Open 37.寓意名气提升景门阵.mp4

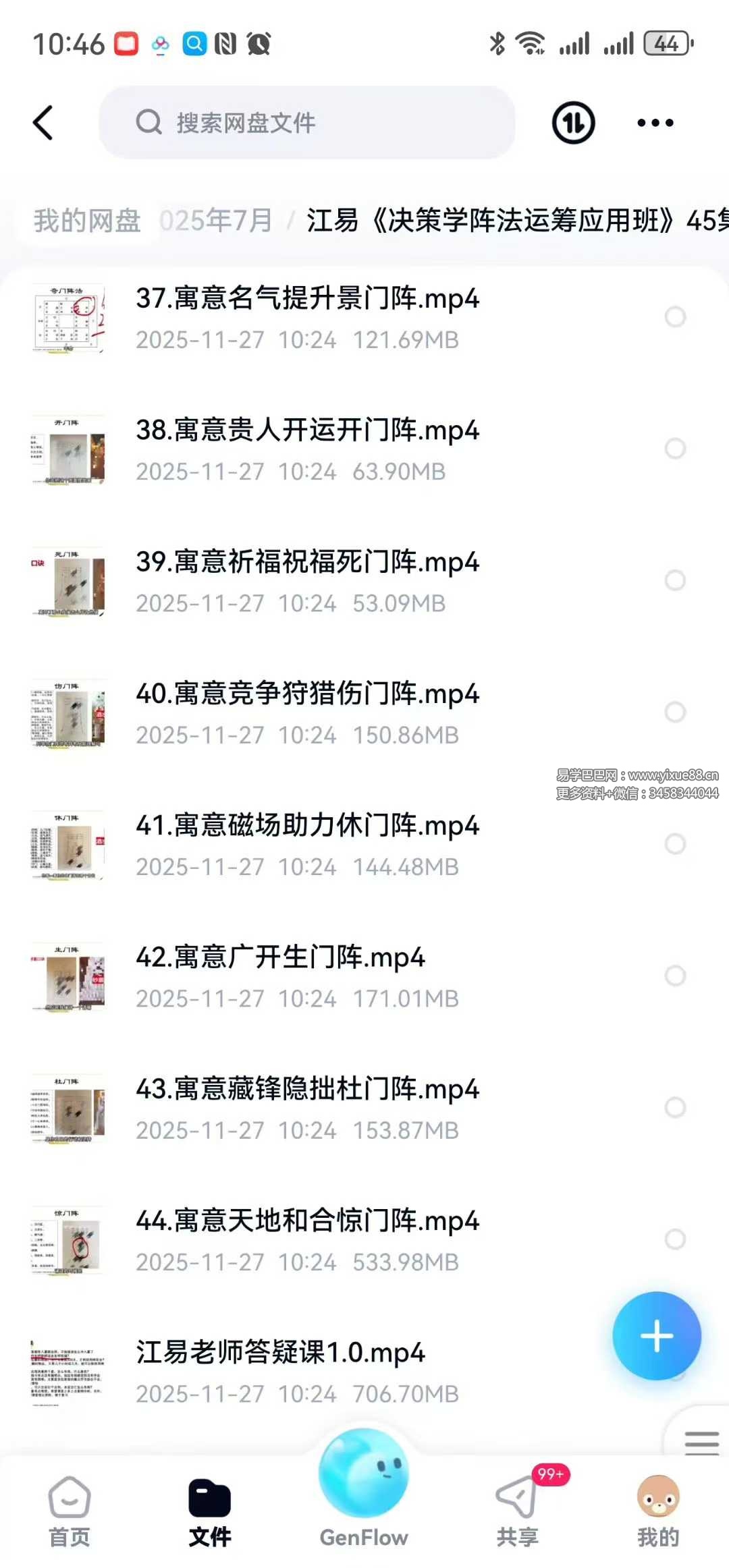pos(307,317)
